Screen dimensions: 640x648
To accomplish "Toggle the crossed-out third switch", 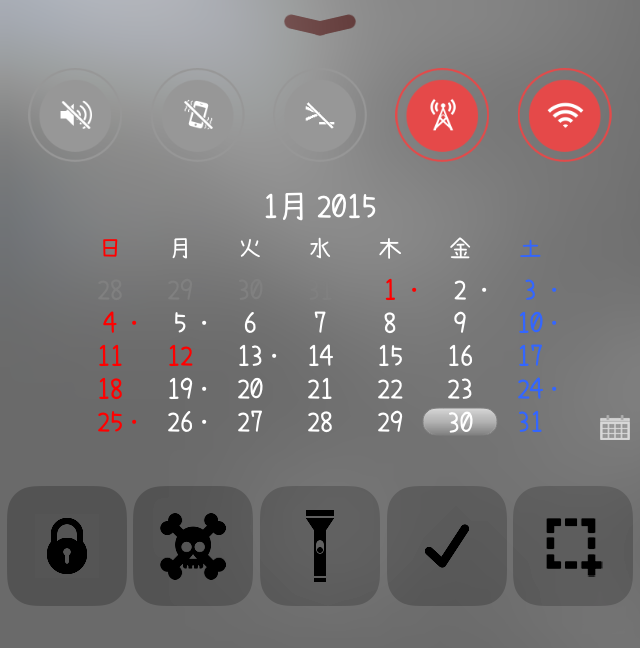I will click(x=320, y=115).
